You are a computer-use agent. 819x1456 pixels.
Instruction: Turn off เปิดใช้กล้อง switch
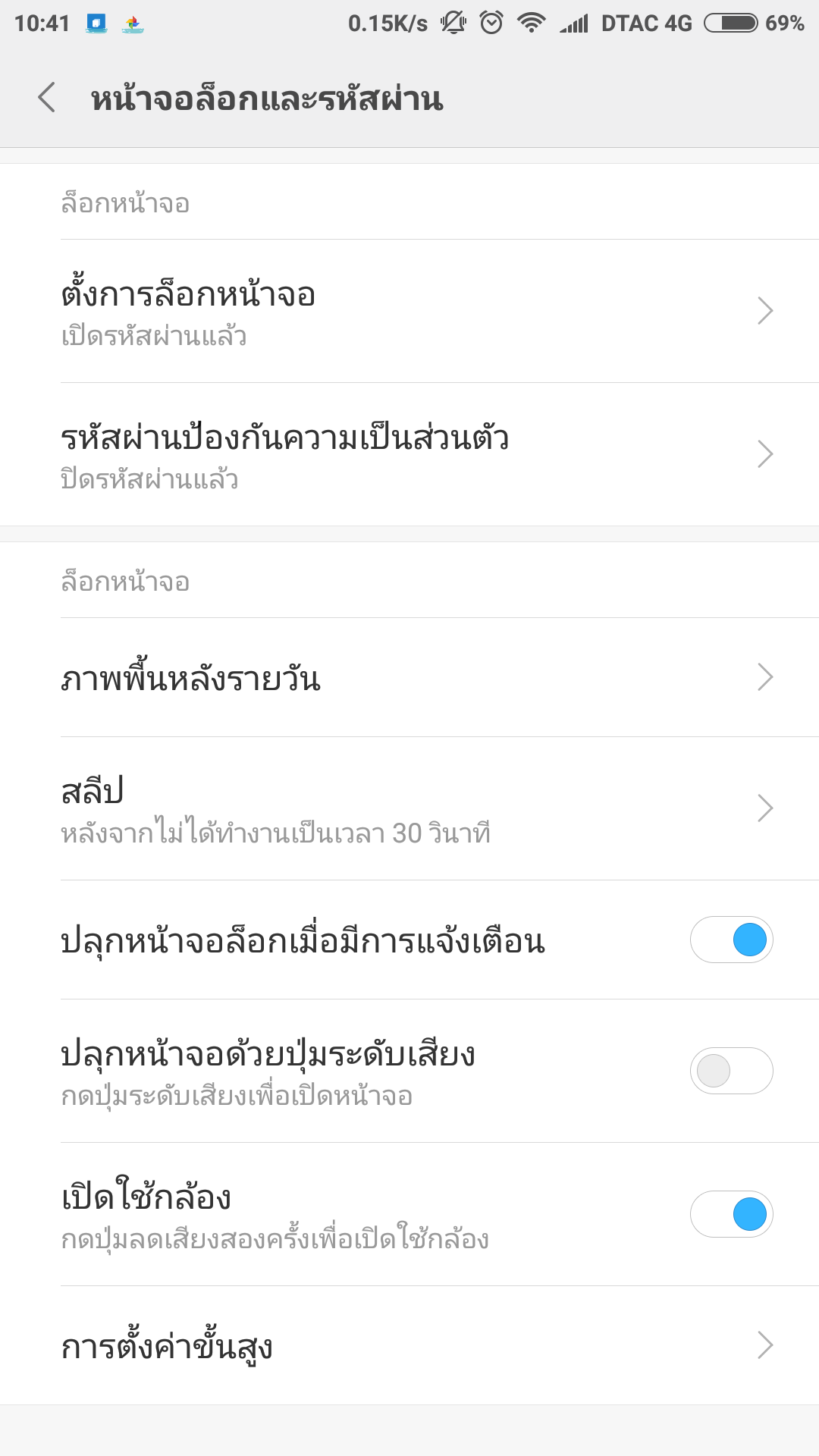point(731,1214)
